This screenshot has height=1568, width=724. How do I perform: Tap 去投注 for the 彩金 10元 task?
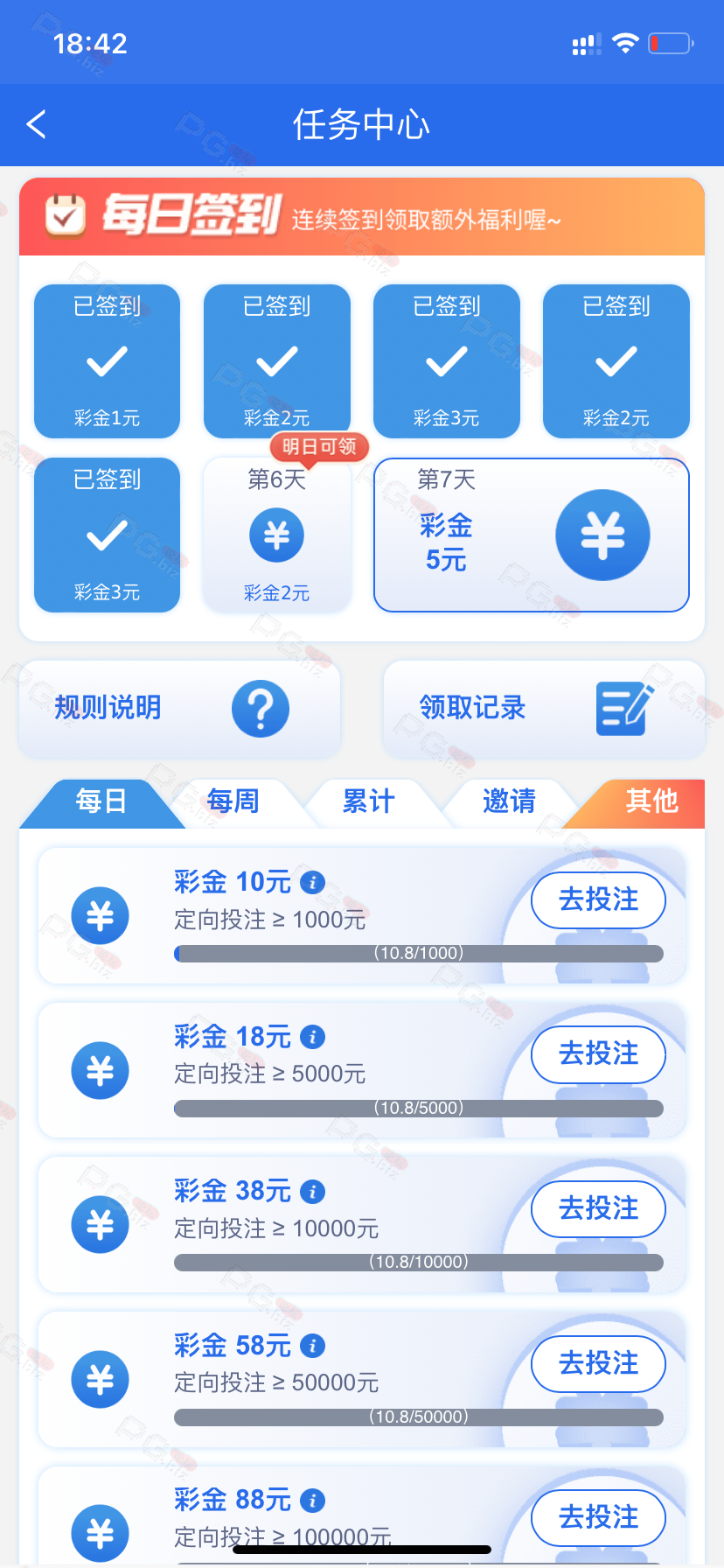[598, 900]
